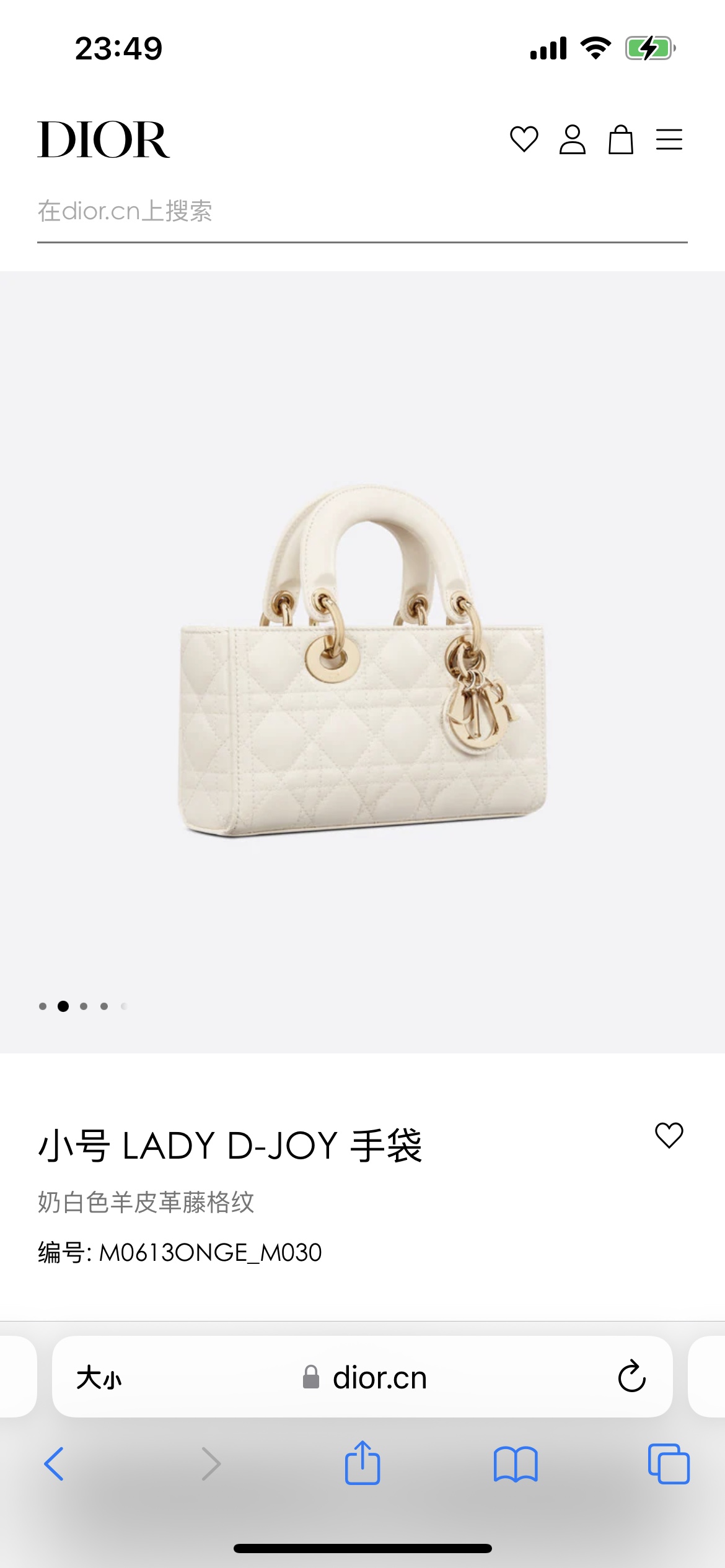Open Safari bookmarks
This screenshot has height=1568, width=725.
coord(516,1464)
